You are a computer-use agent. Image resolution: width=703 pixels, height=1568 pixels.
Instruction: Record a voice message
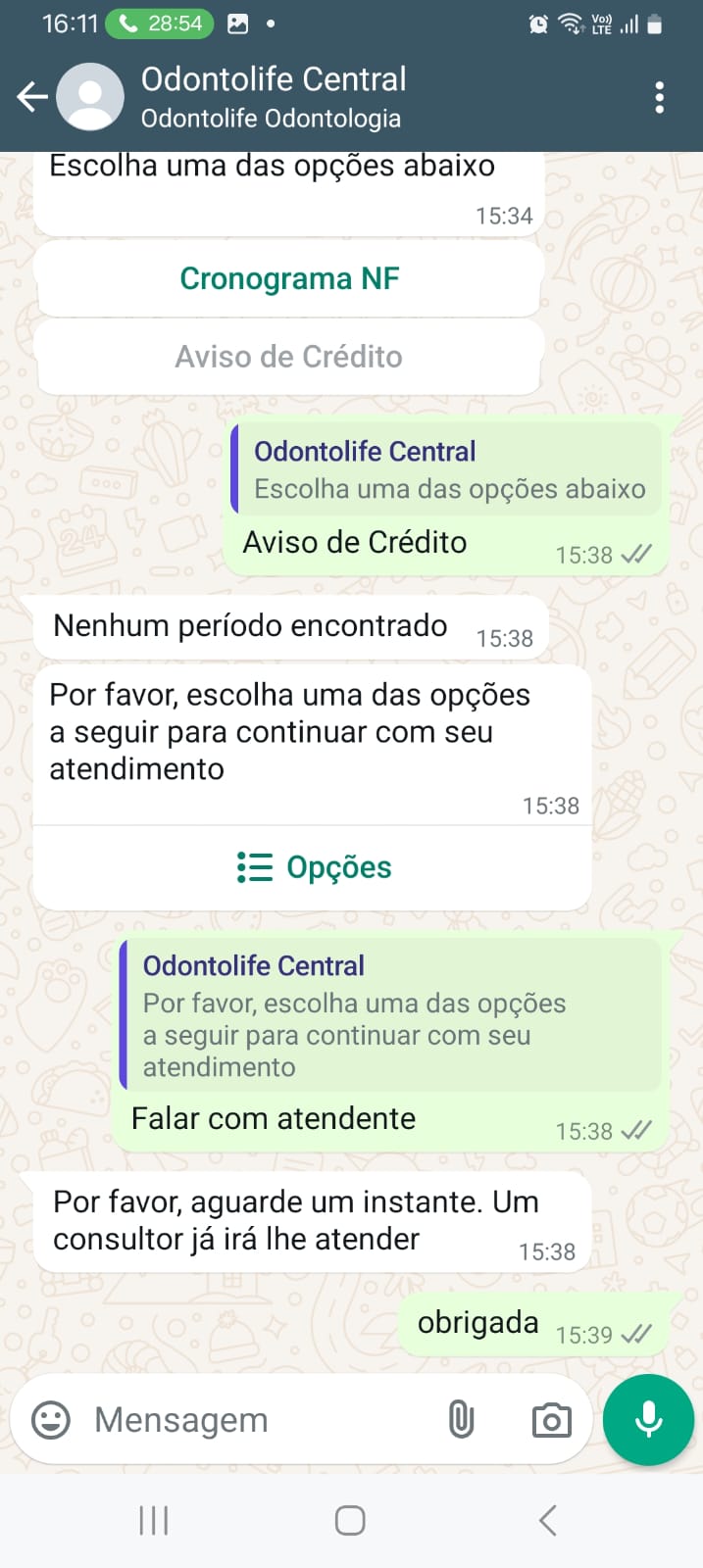[x=648, y=1420]
